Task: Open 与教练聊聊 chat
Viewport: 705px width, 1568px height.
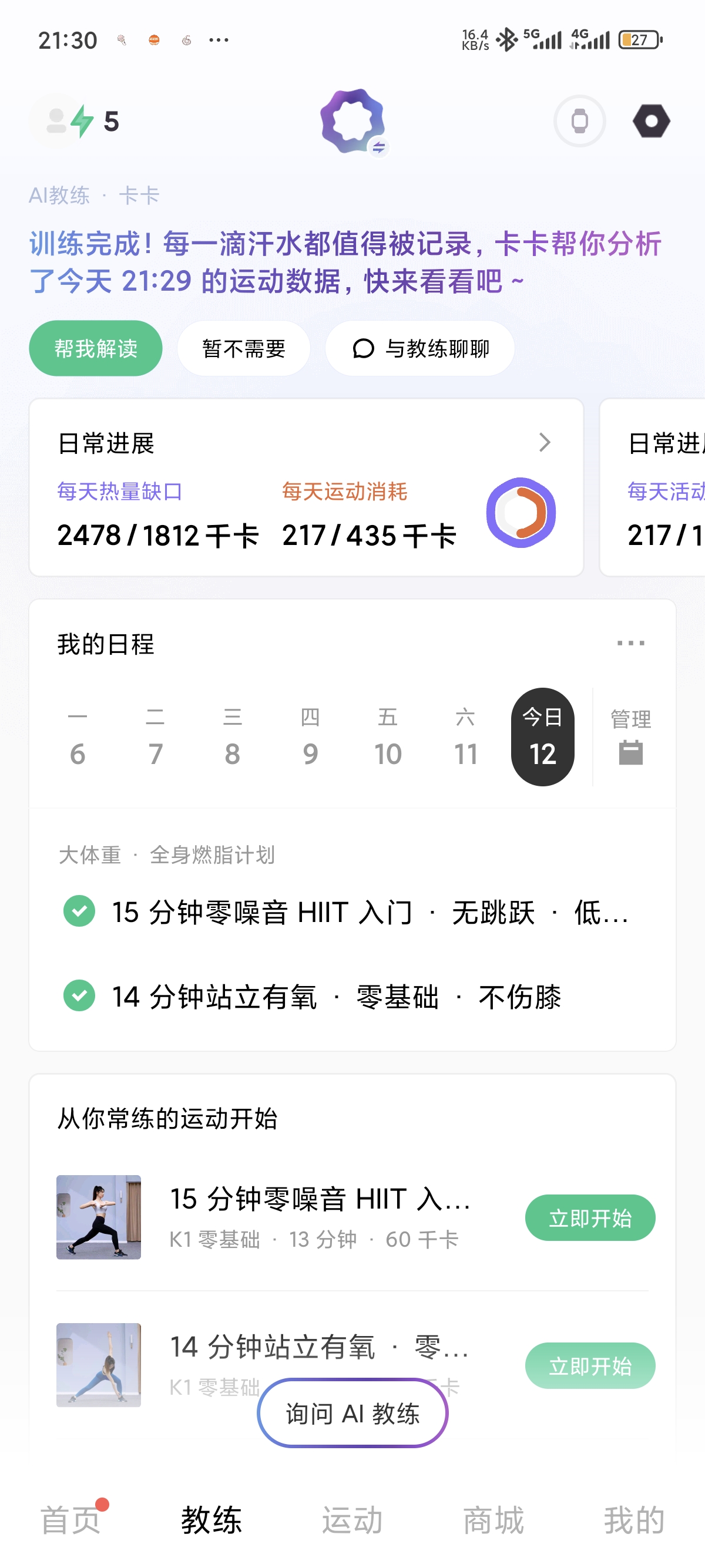Action: (x=419, y=348)
